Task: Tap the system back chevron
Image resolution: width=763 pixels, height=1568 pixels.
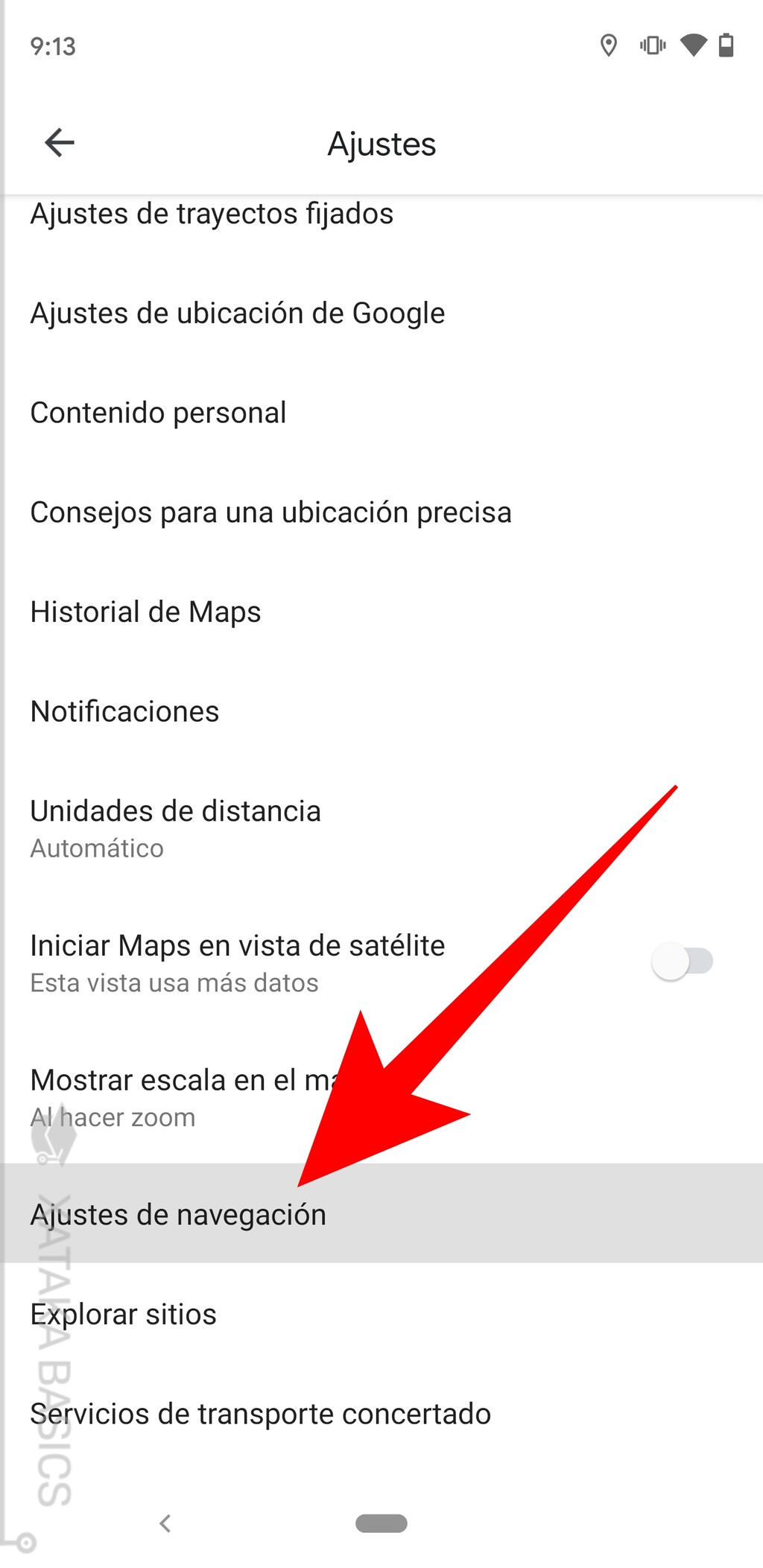Action: 165,1523
